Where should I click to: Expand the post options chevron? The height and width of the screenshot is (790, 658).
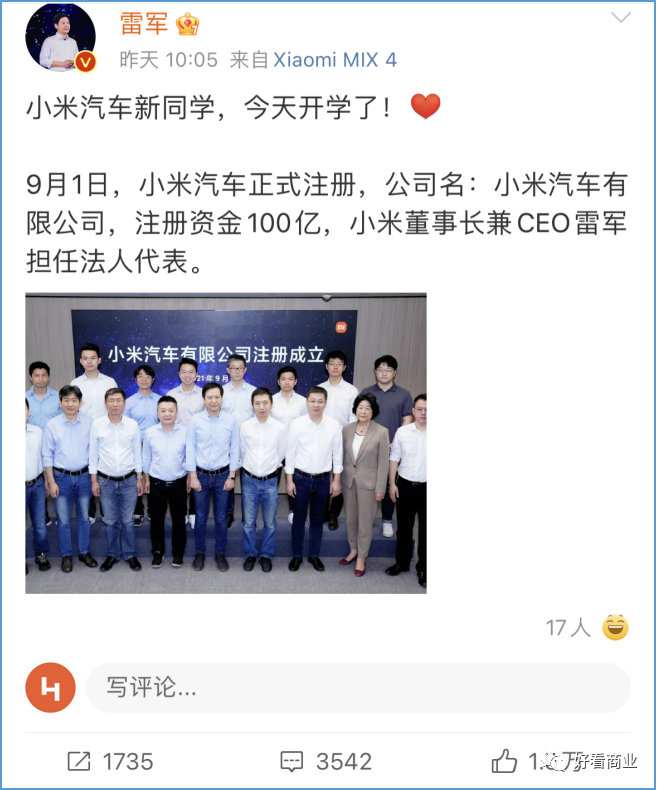pos(621,19)
